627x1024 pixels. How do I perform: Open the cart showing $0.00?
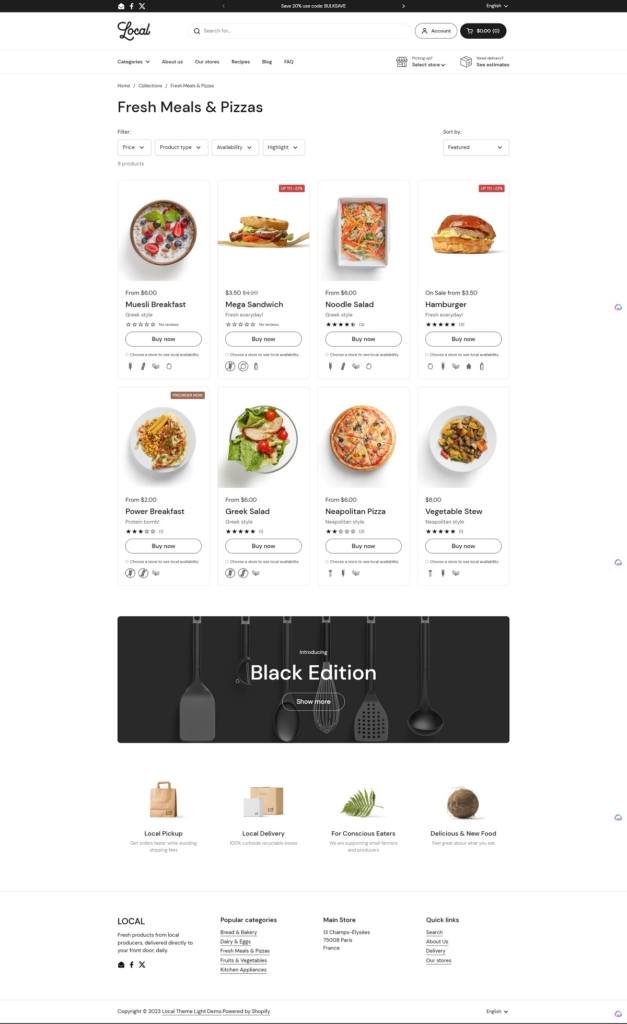pyautogui.click(x=483, y=31)
